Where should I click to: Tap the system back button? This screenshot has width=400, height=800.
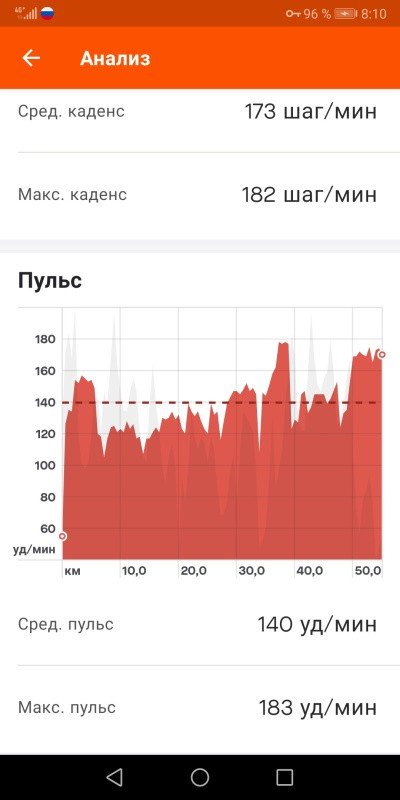click(x=115, y=777)
